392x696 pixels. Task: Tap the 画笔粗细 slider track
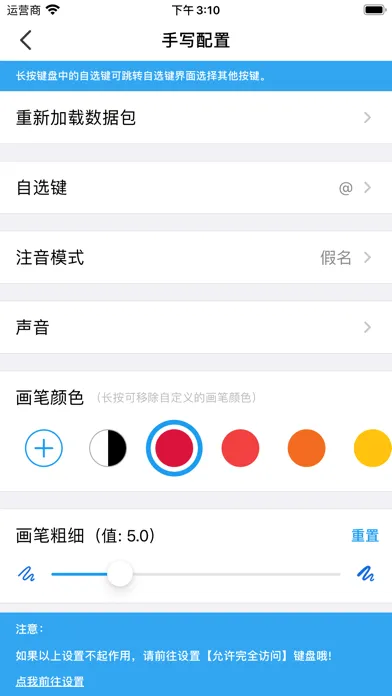click(196, 574)
